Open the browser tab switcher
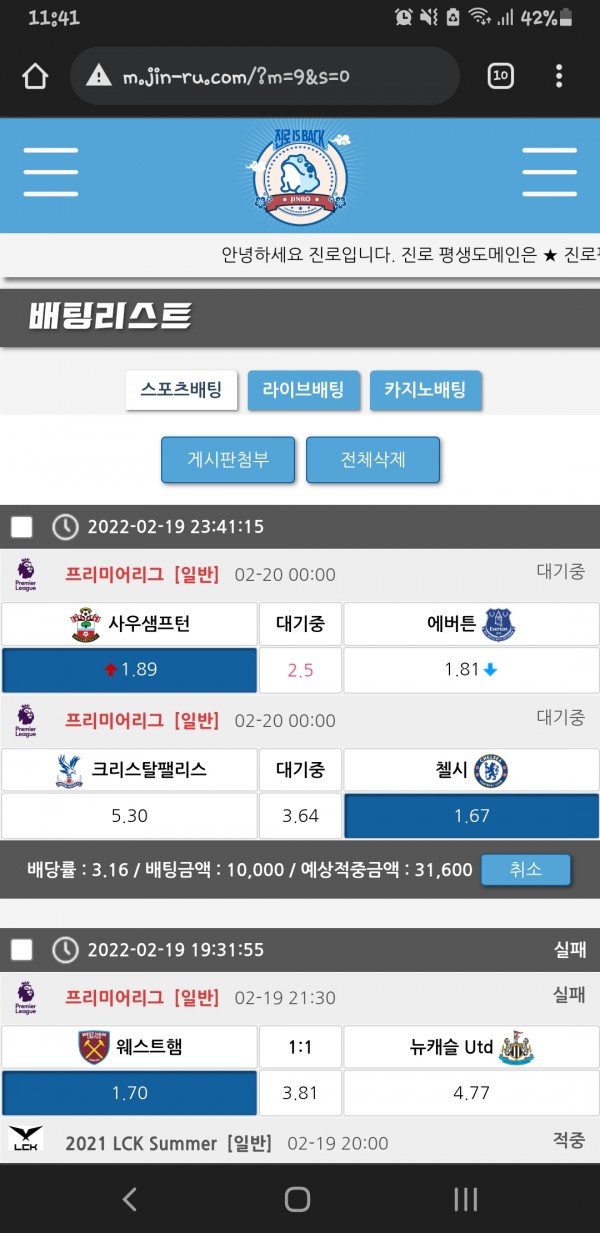Screen dimensions: 600x1233 pyautogui.click(x=500, y=76)
